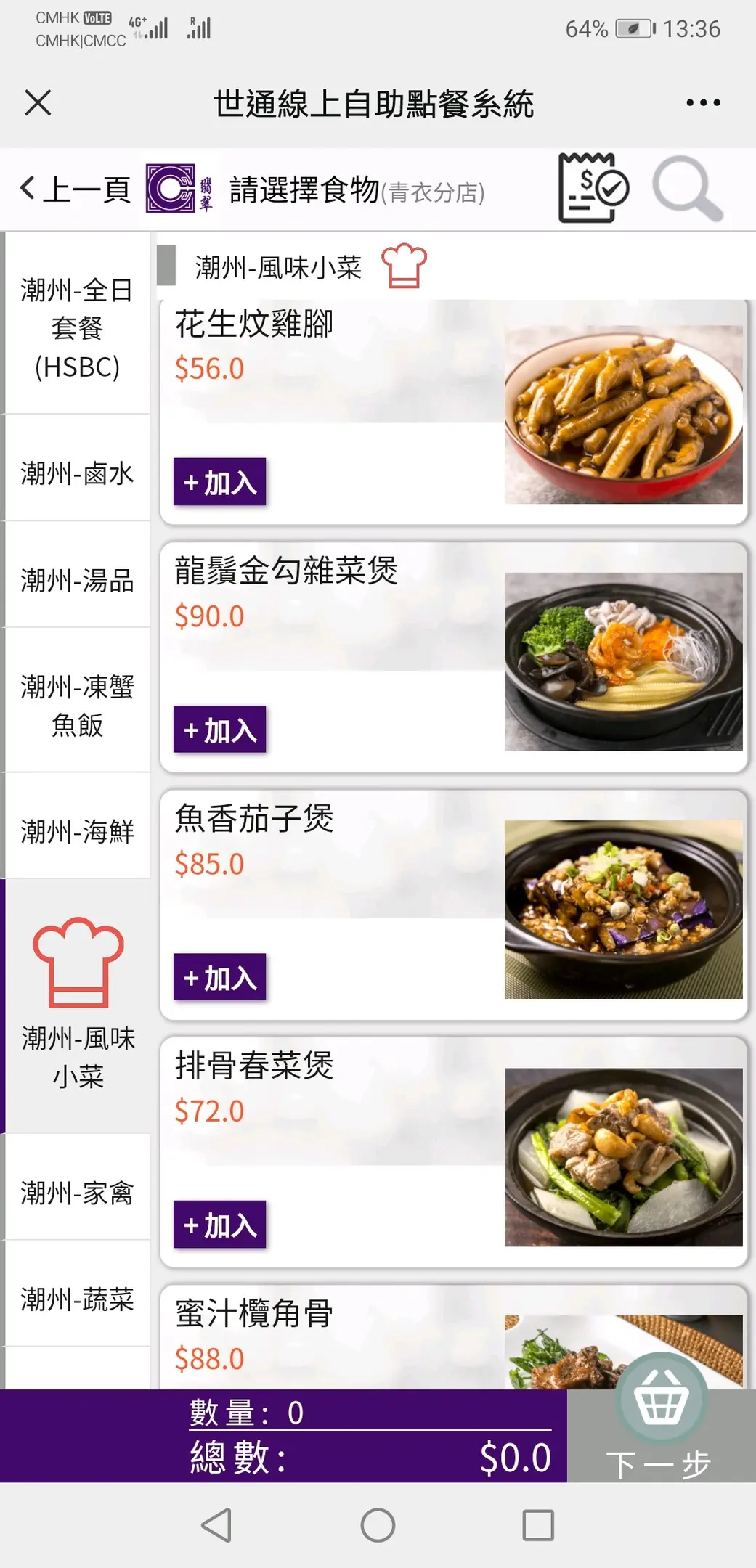Viewport: 756px width, 1568px height.
Task: Add 排骨春菜煲 to the order
Action: (x=219, y=1225)
